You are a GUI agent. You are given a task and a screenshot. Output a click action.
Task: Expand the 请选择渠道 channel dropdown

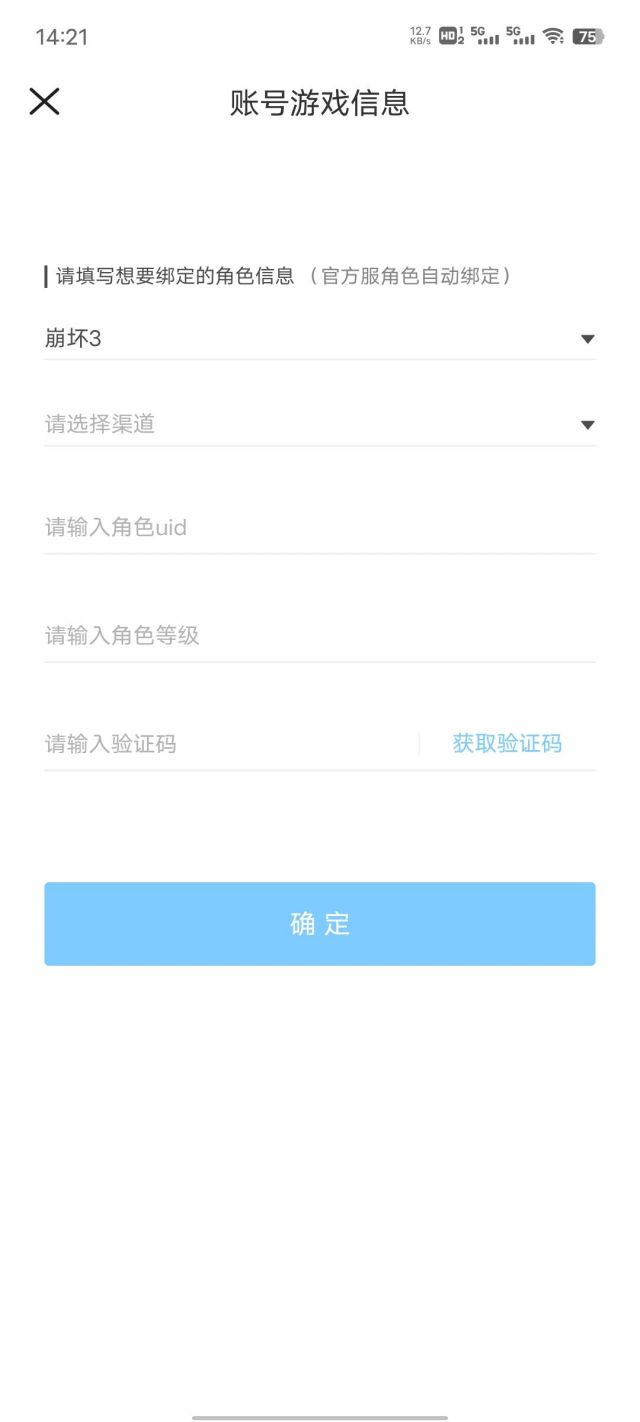(320, 425)
